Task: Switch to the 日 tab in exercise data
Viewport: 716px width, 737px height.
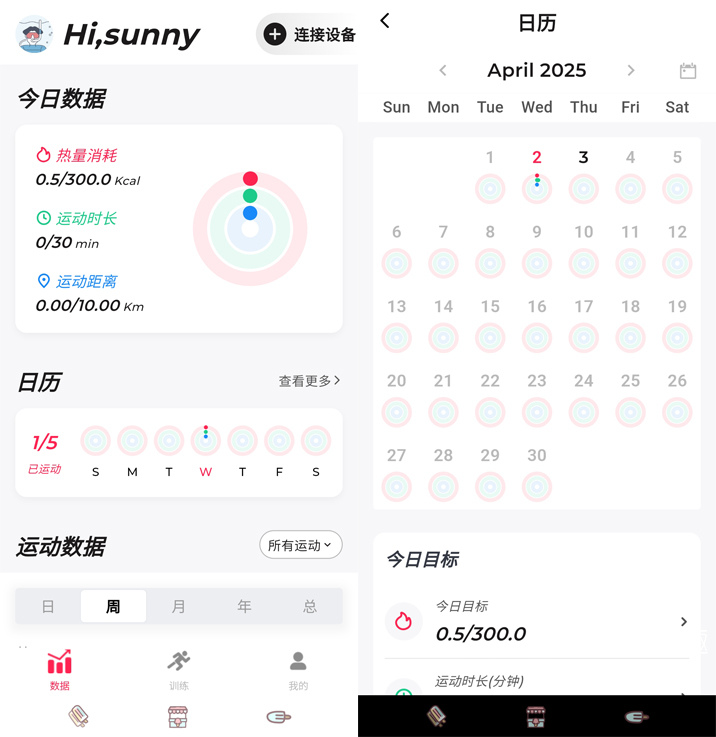Action: pos(48,606)
